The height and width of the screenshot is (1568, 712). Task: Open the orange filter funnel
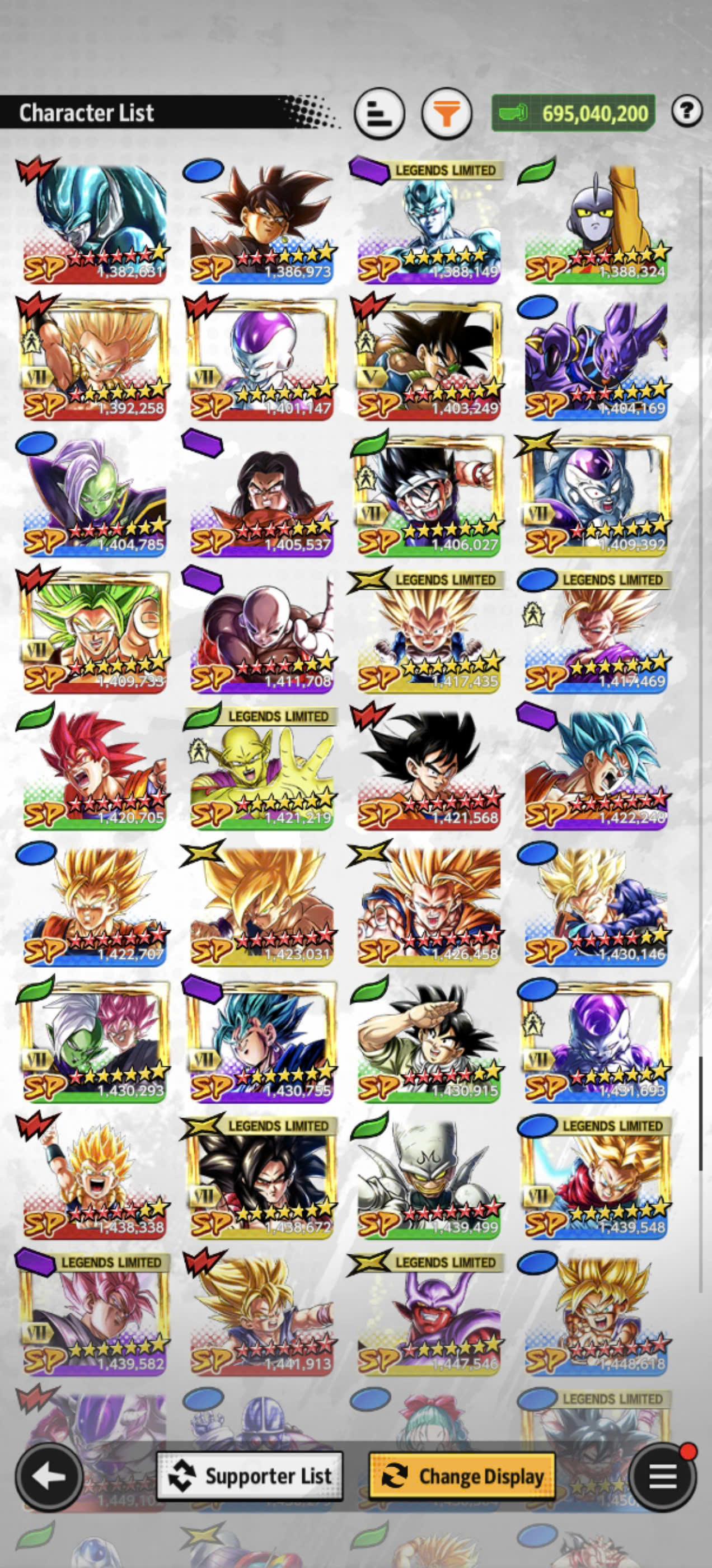447,113
